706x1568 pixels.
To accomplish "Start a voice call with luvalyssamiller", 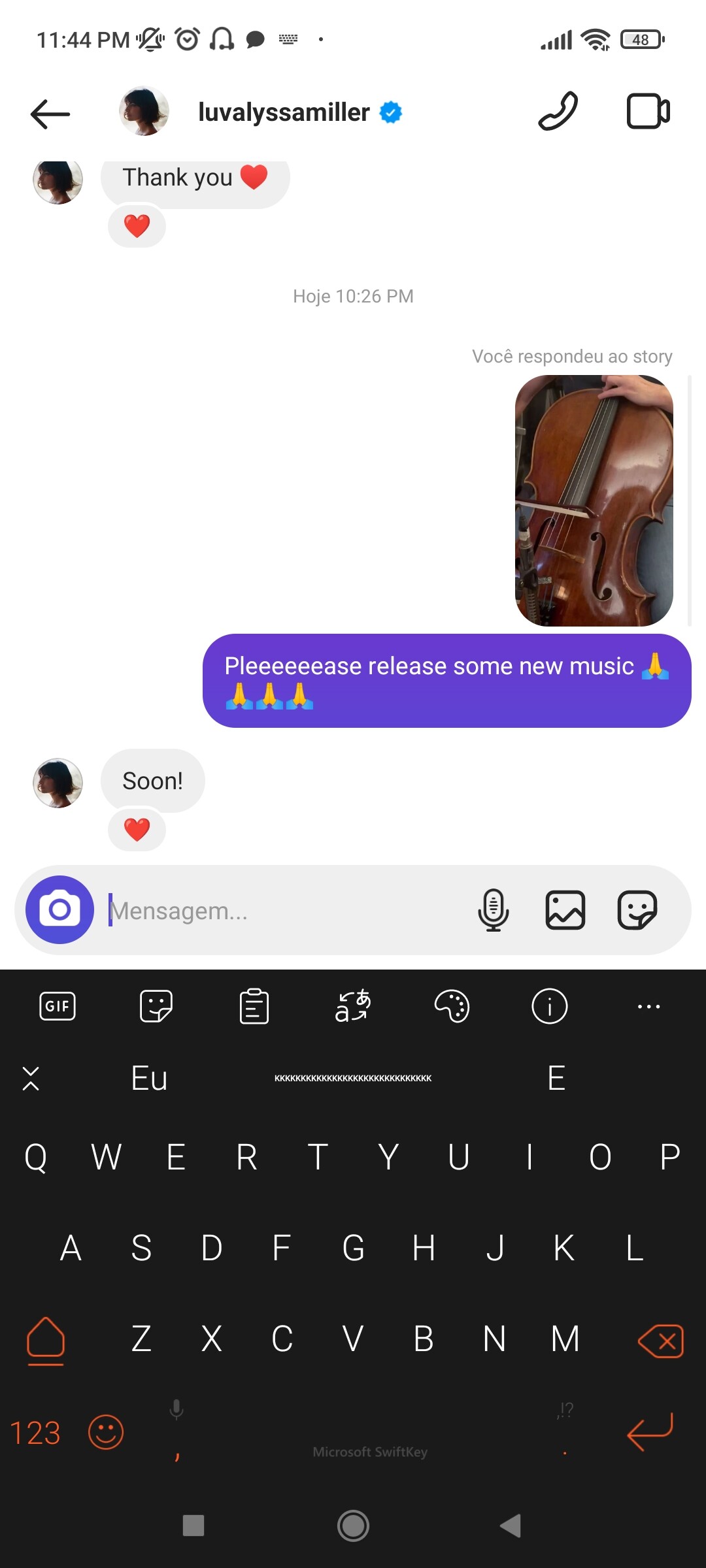I will tap(558, 112).
